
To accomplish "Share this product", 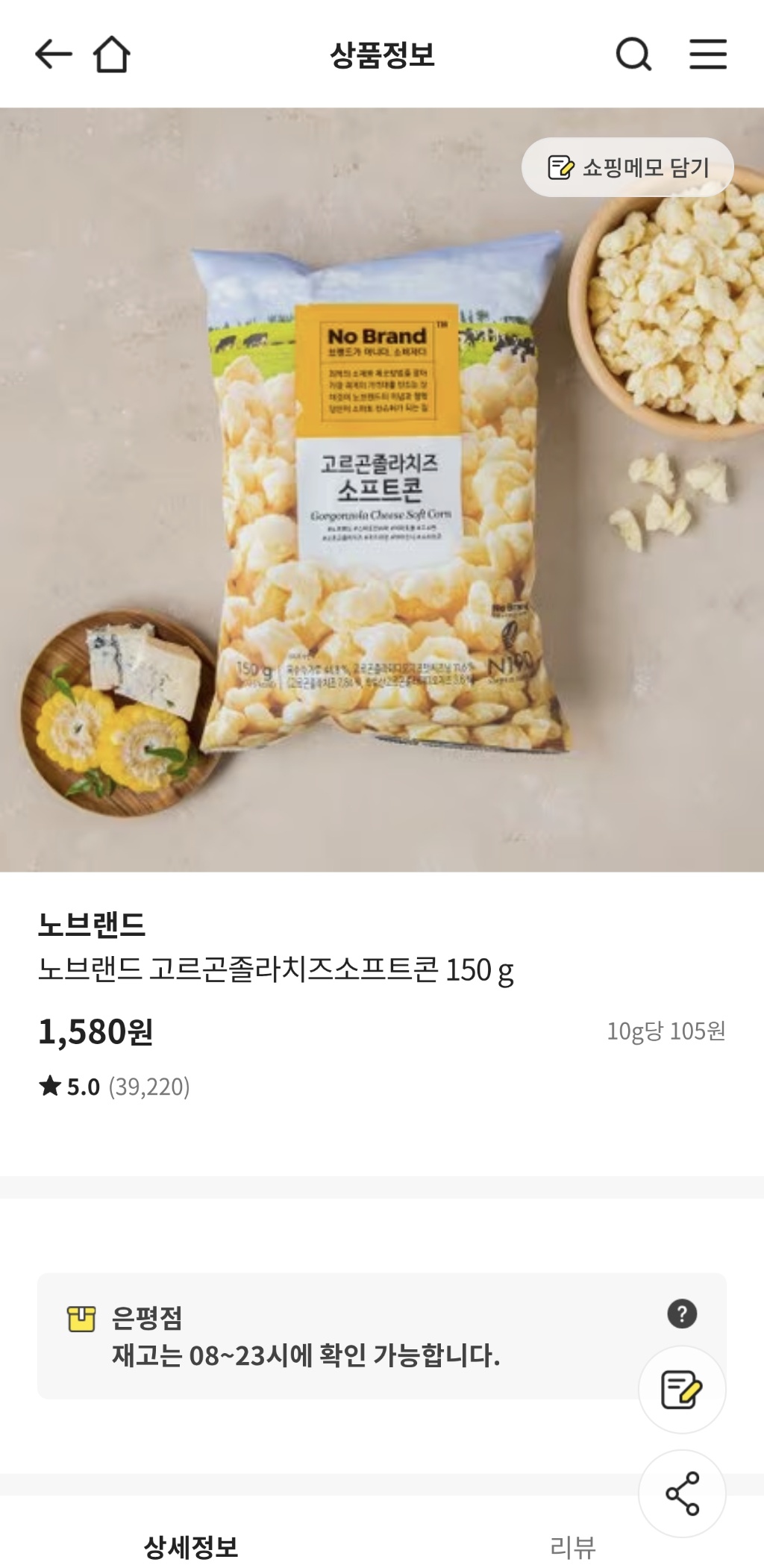I will pyautogui.click(x=682, y=1493).
